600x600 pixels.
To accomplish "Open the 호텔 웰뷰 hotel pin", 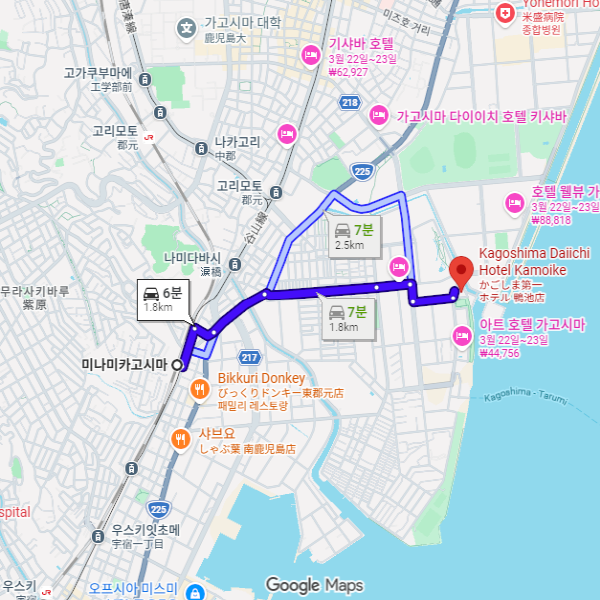I will (x=516, y=201).
